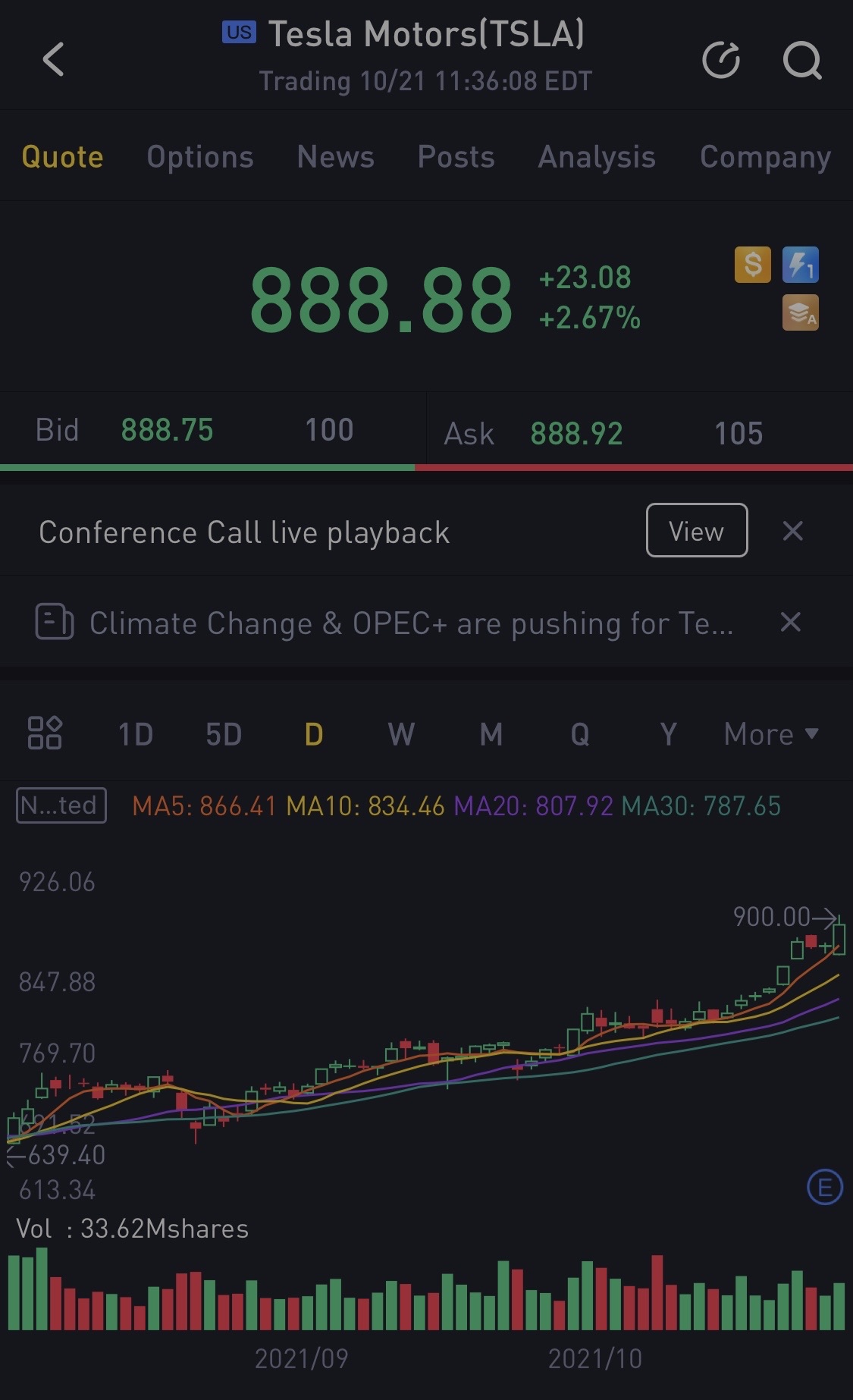The width and height of the screenshot is (853, 1400).
Task: Switch to the Company tab
Action: tap(765, 157)
